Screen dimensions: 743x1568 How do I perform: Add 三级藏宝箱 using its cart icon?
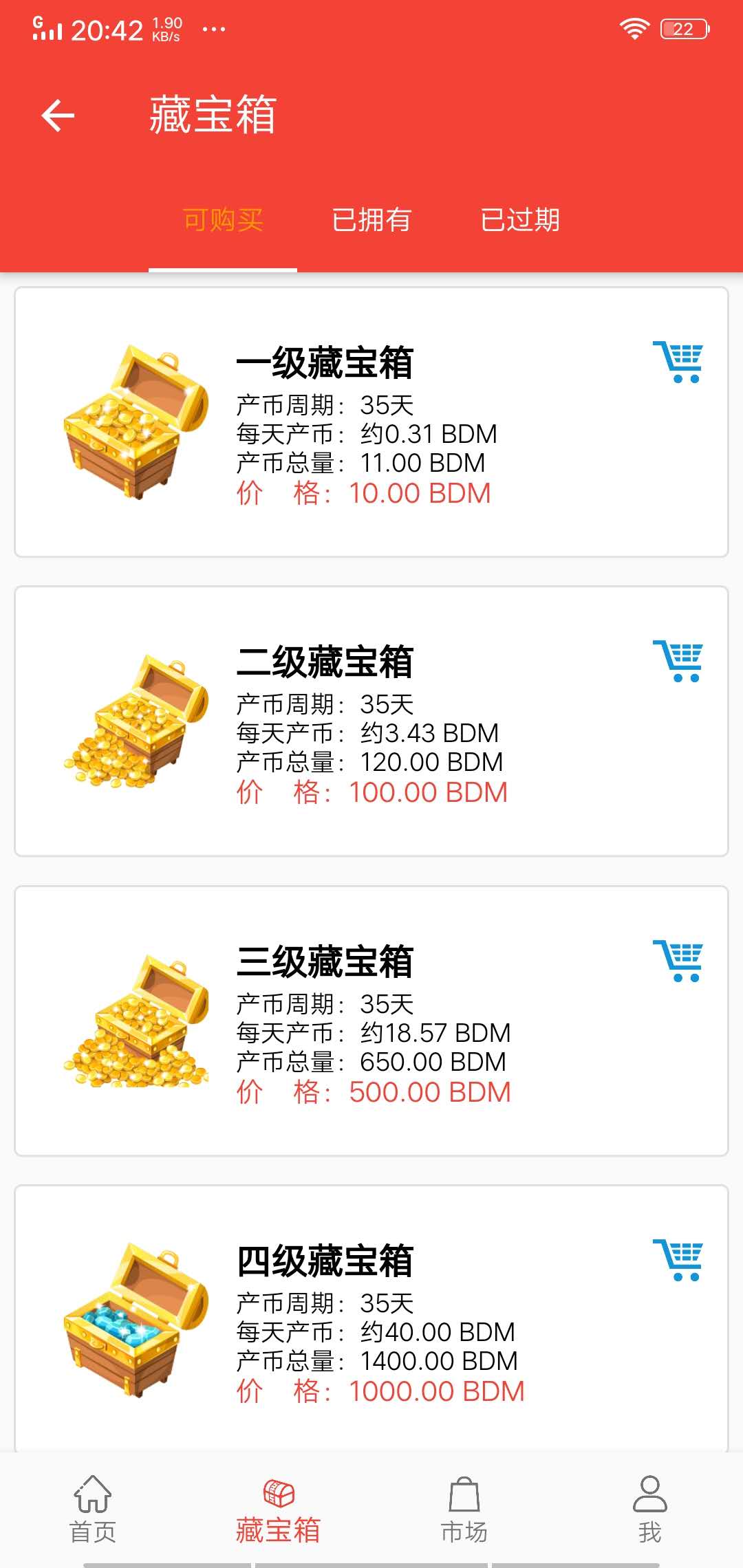[678, 961]
